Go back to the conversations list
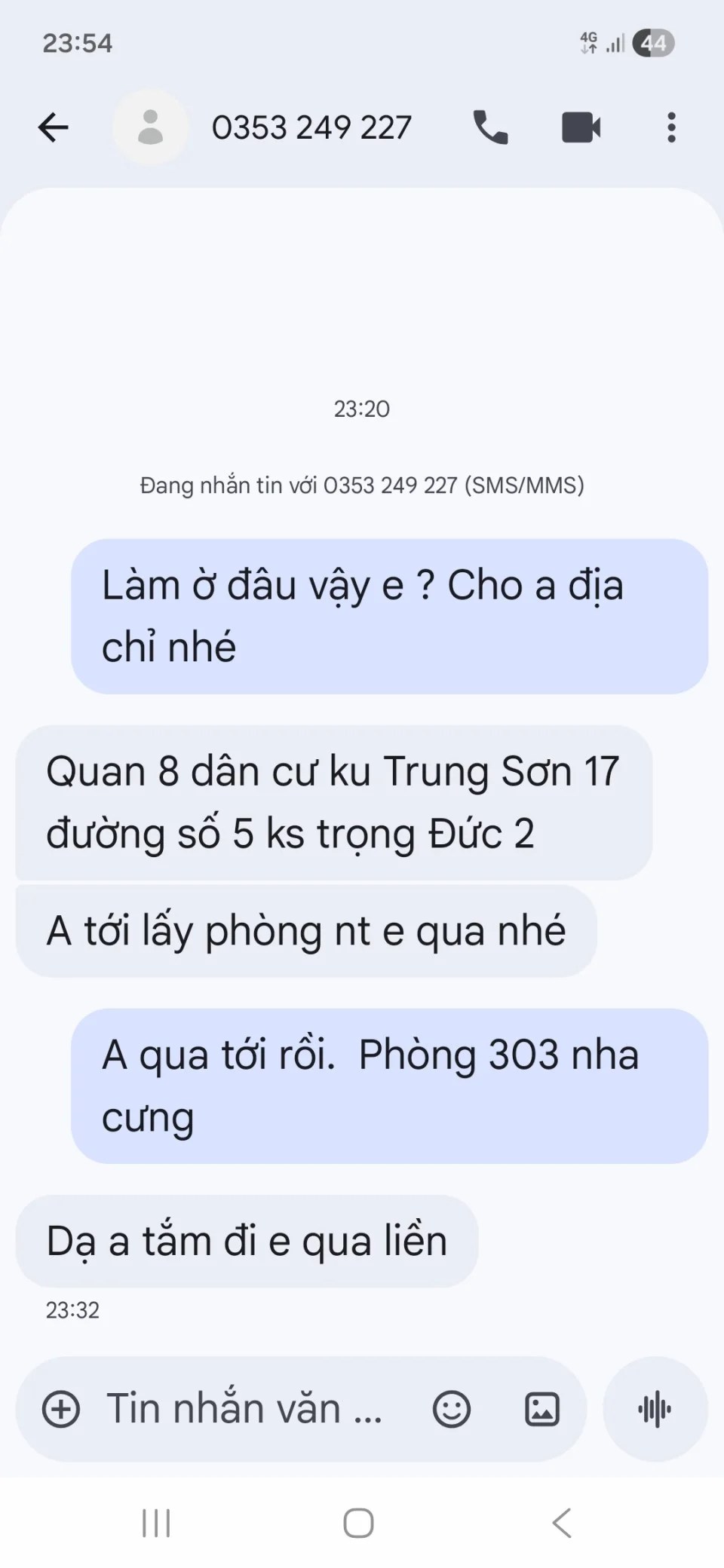The width and height of the screenshot is (724, 1568). coord(53,127)
